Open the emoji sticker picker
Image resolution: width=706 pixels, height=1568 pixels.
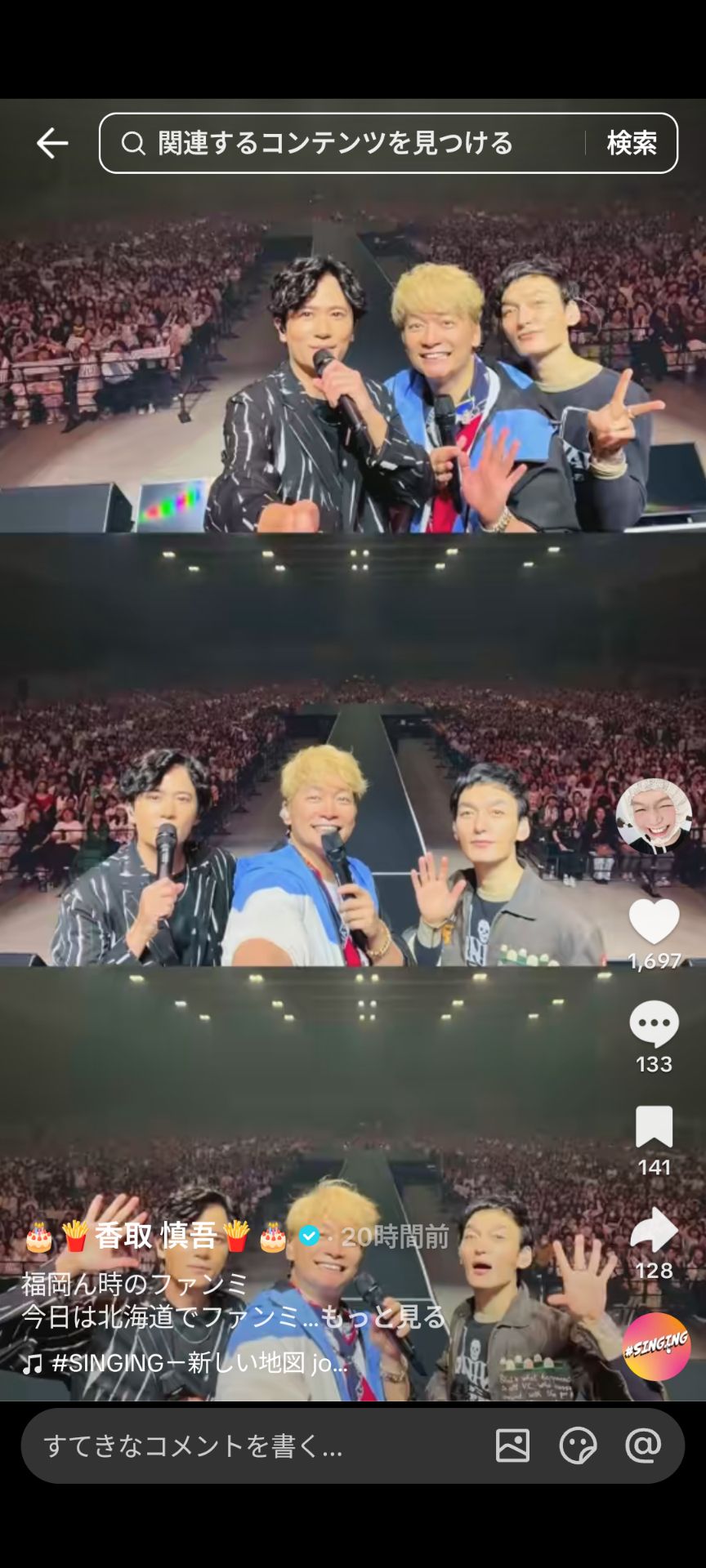tap(578, 1445)
